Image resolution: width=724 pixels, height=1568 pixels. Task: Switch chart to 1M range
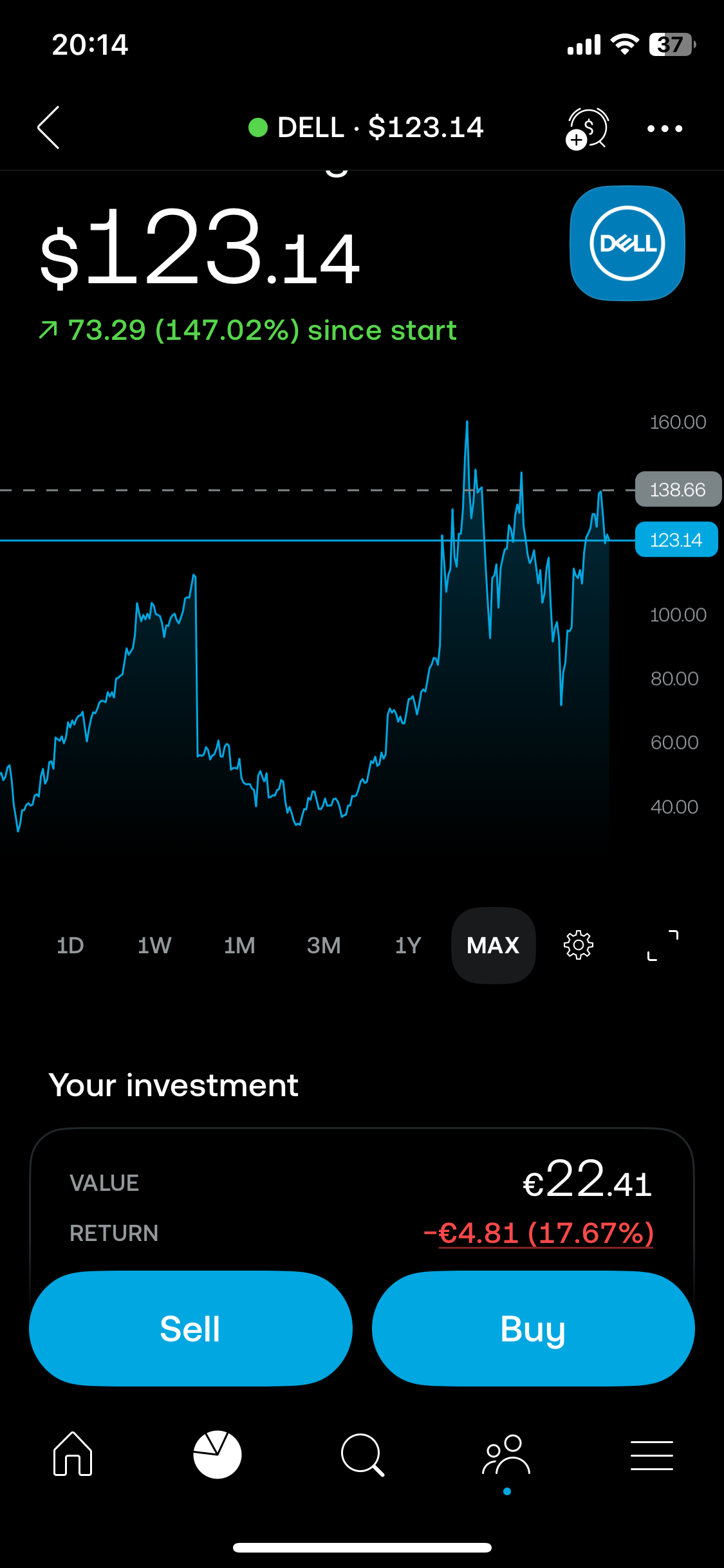pos(239,945)
